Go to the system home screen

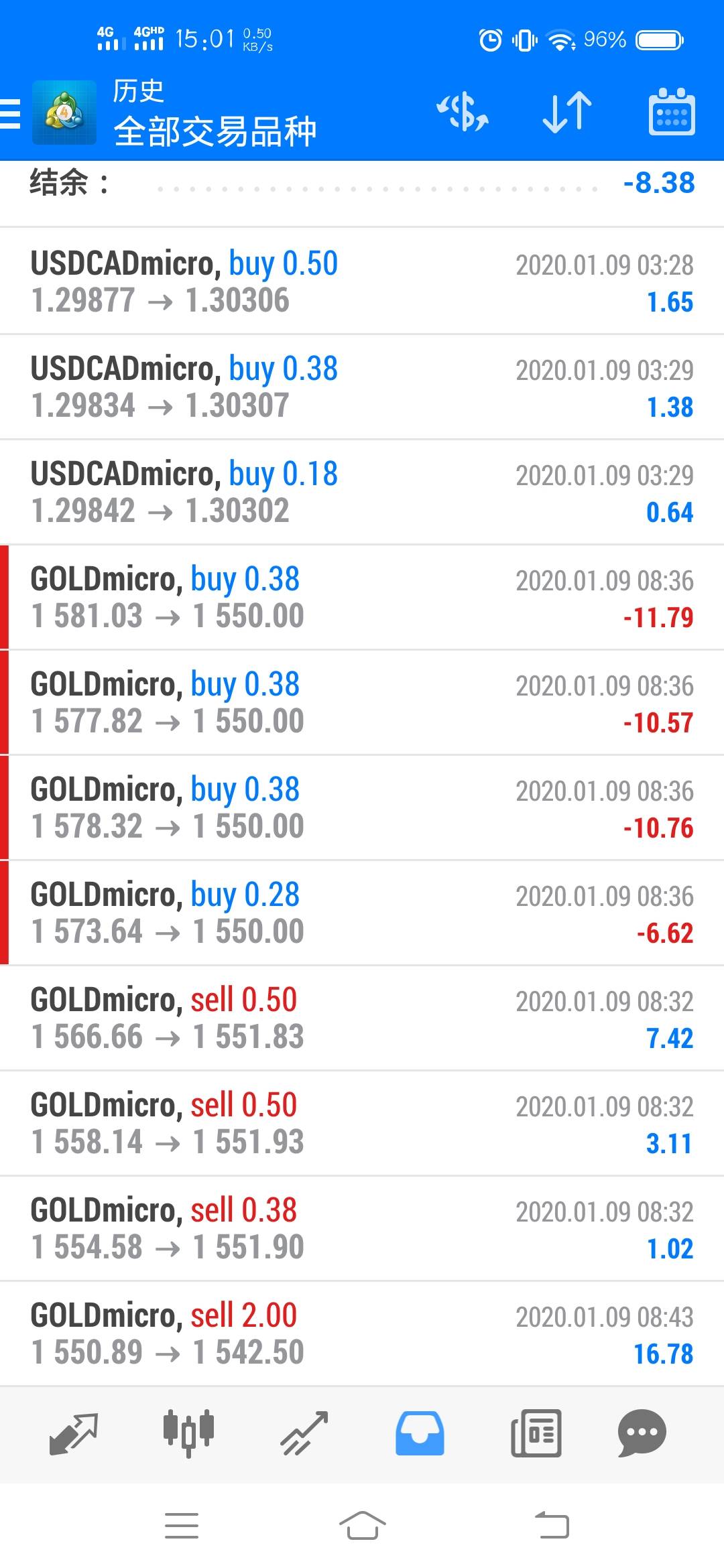pos(362,1526)
